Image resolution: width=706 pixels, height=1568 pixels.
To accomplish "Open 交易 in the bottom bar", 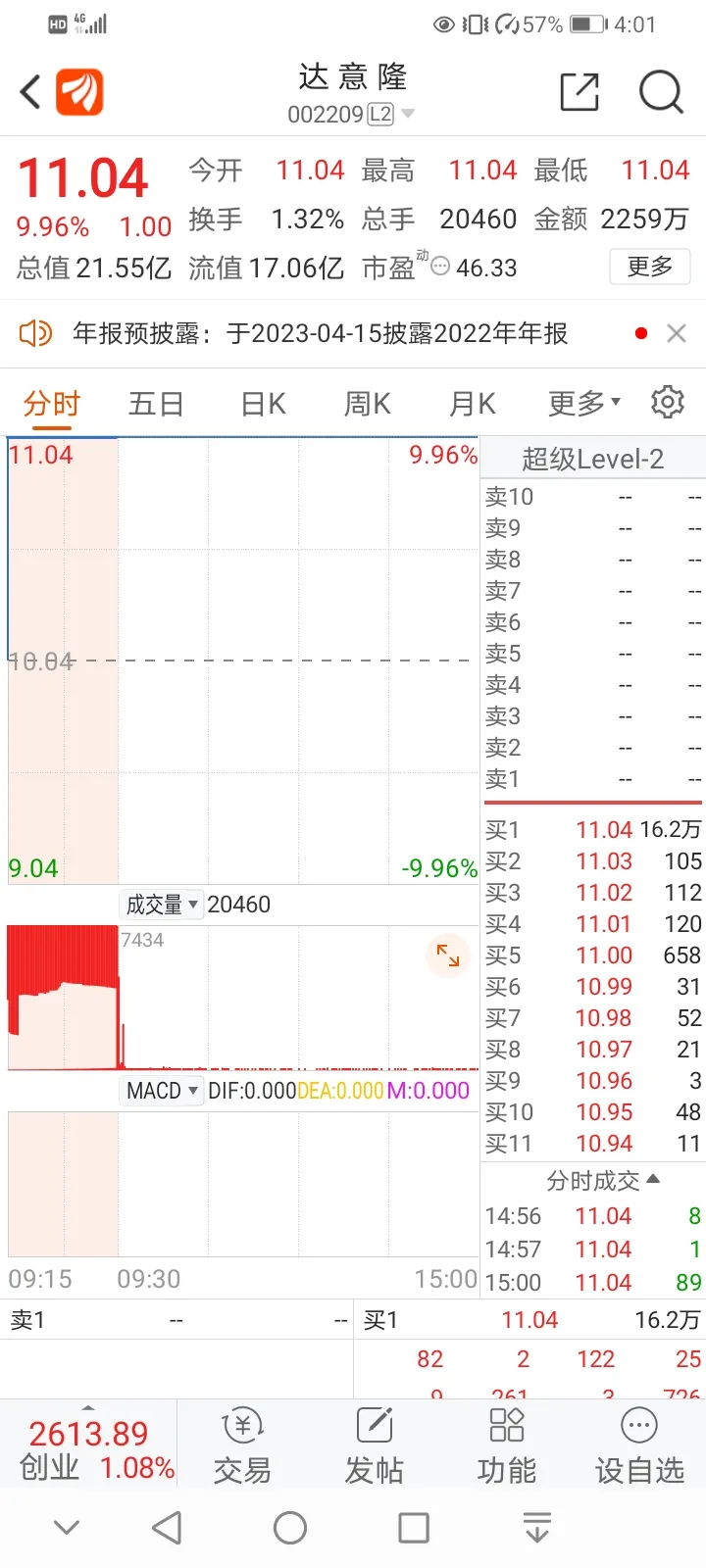I will tap(242, 1445).
